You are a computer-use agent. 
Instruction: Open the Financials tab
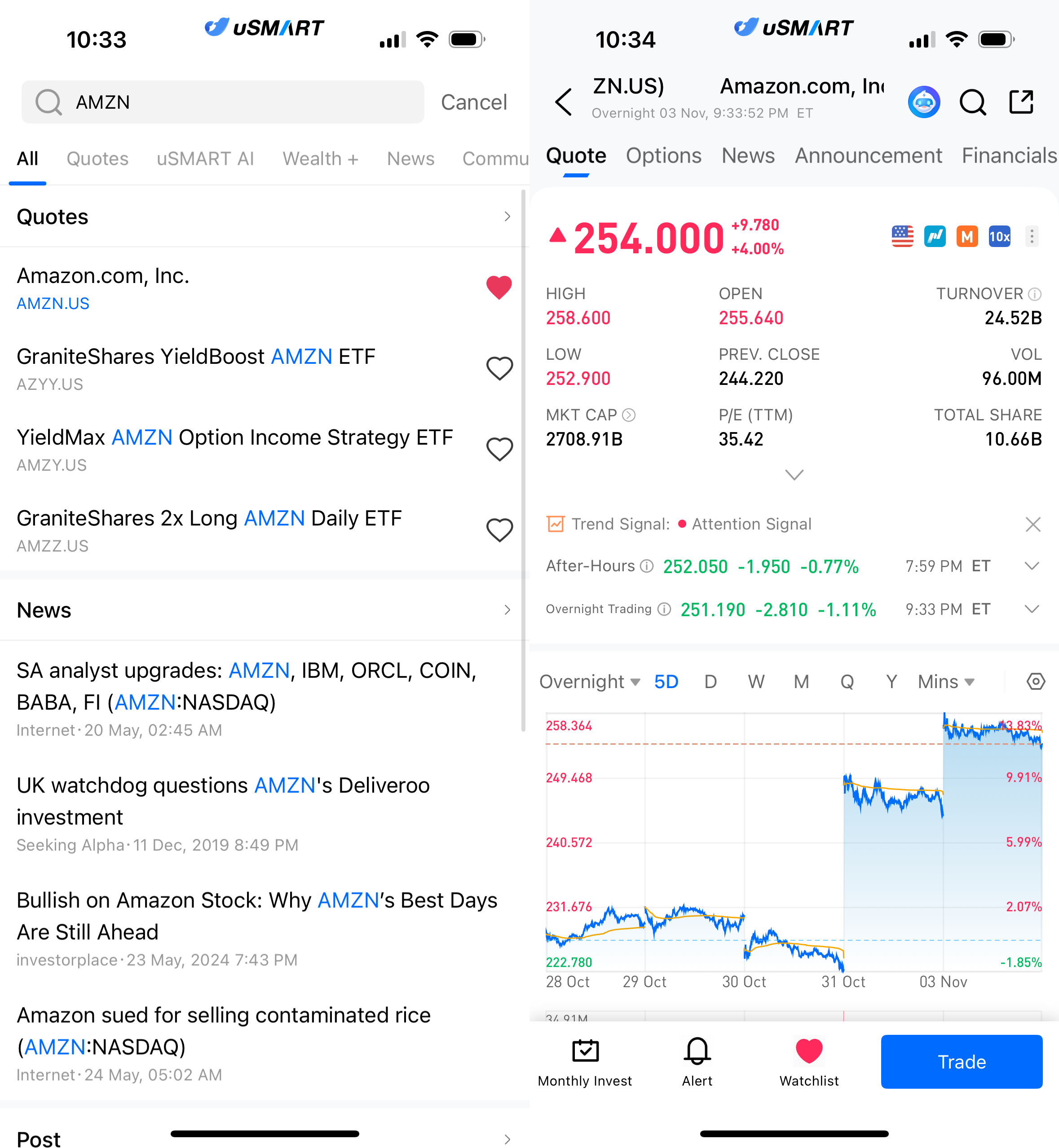pyautogui.click(x=1009, y=156)
